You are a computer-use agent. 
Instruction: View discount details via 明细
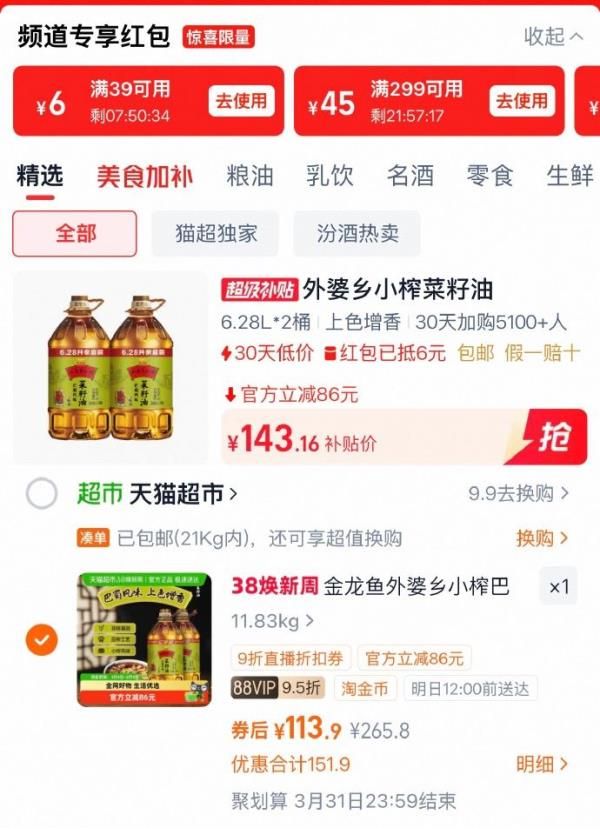pos(542,764)
